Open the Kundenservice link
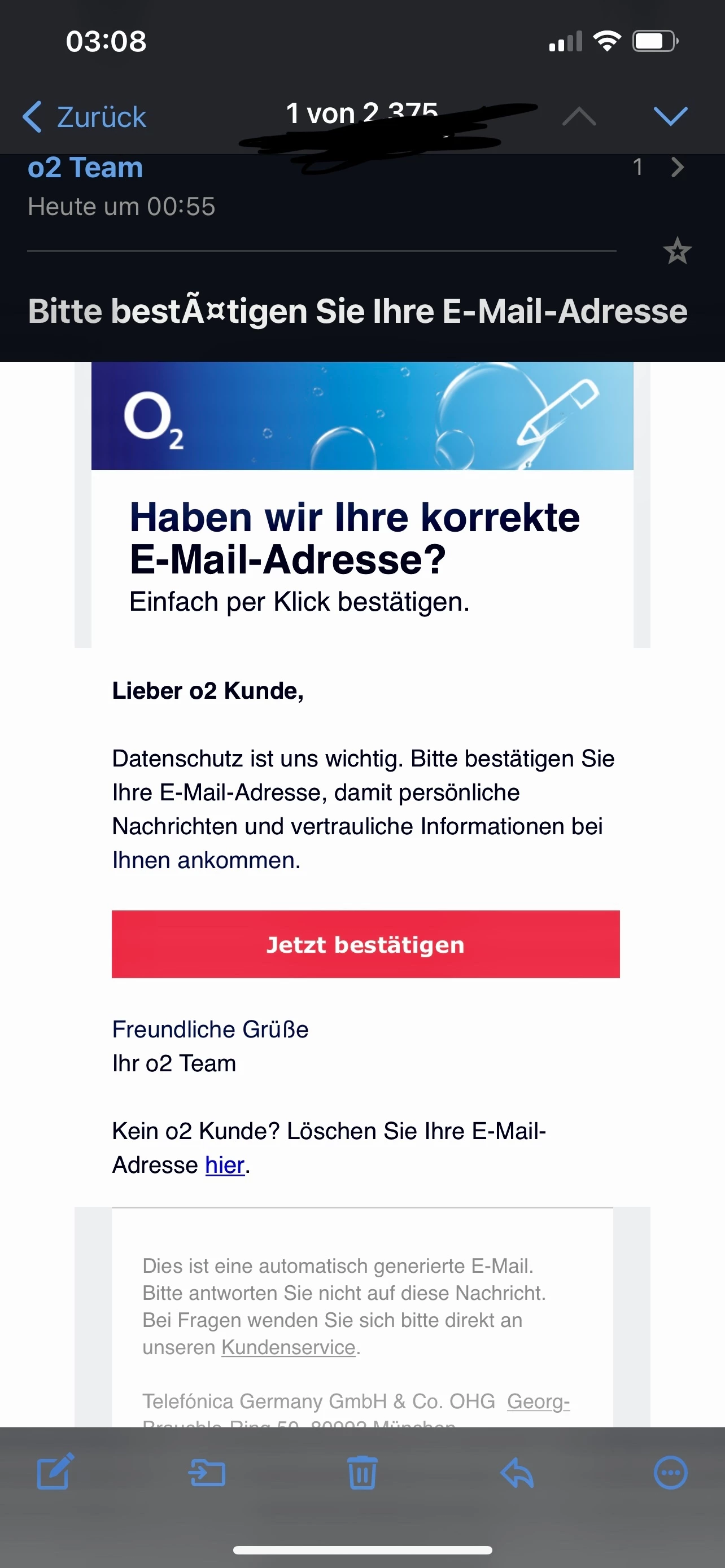This screenshot has height=1568, width=725. point(288,1347)
